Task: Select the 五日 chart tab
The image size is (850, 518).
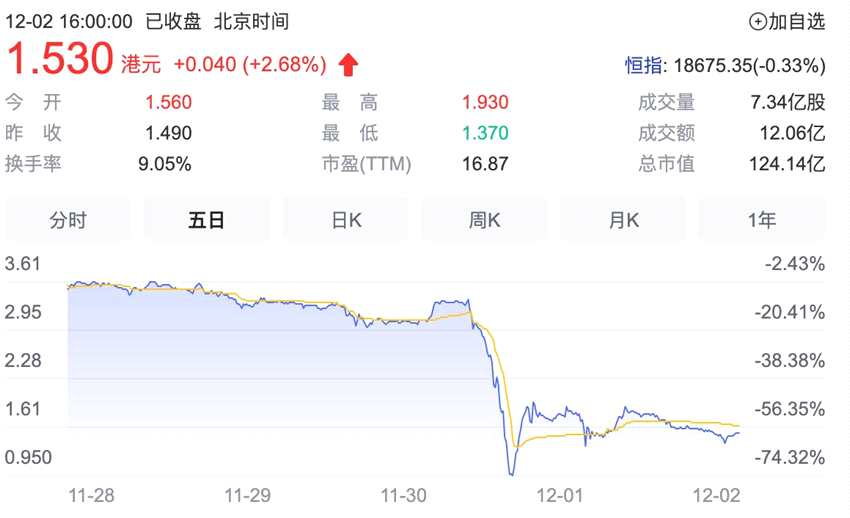Action: tap(206, 221)
